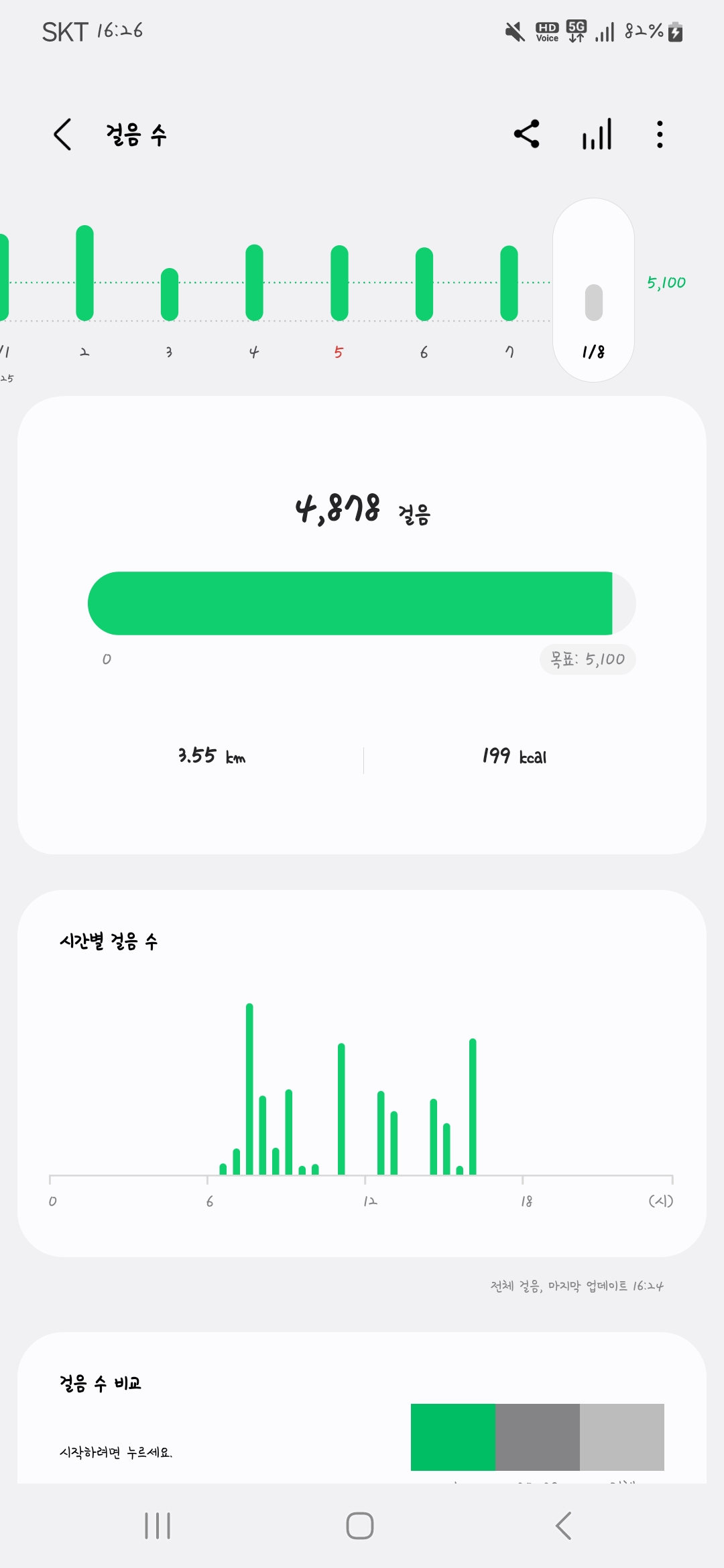
Task: Open the three-dot overflow menu
Action: (x=660, y=134)
